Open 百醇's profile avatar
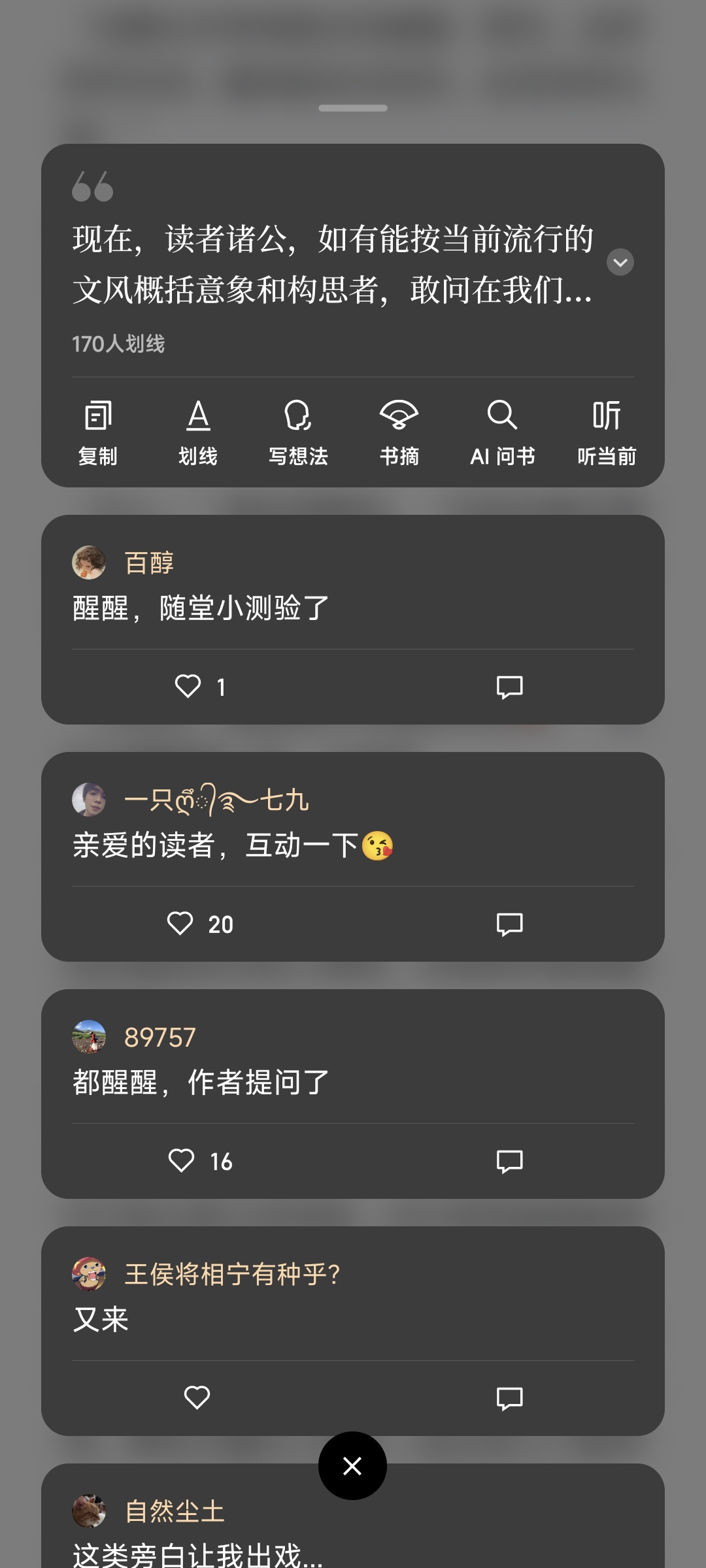 point(89,563)
